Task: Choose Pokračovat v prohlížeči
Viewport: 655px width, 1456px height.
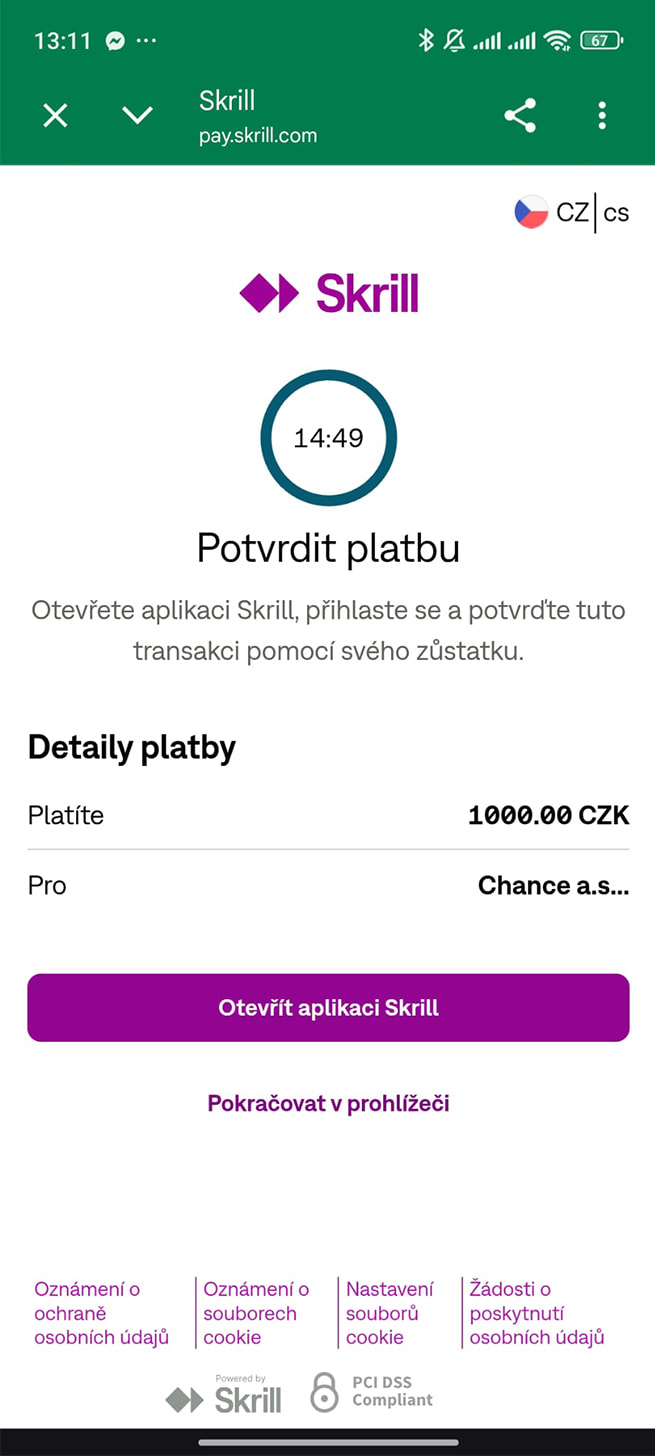Action: click(328, 1103)
